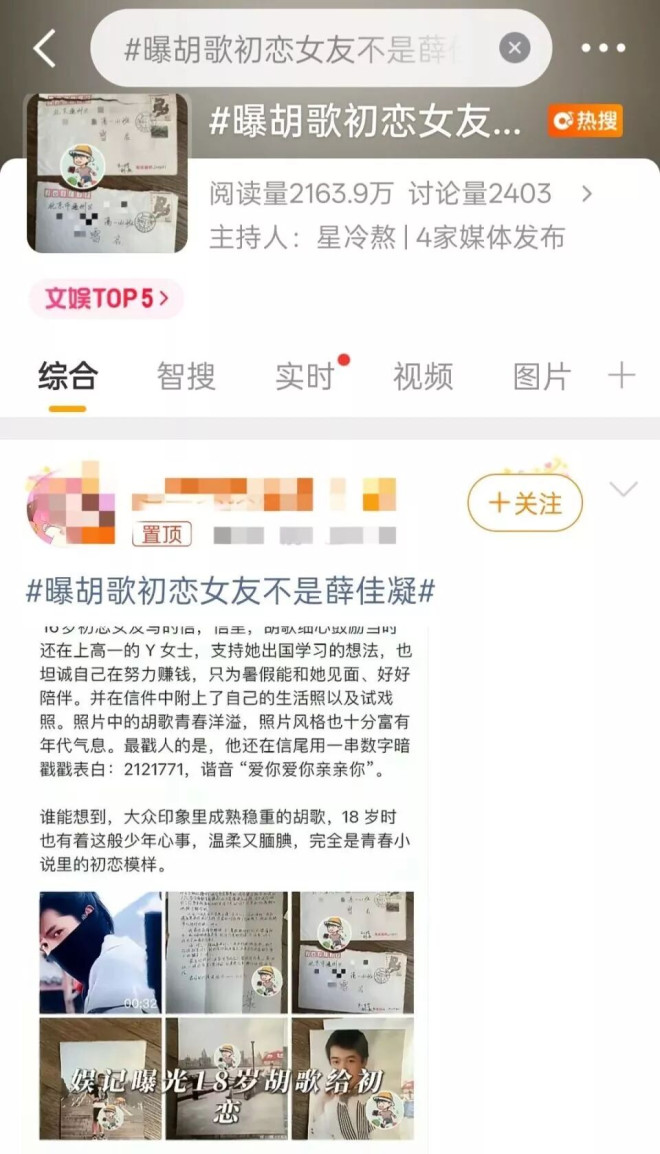Switch to the 视频 tab
660x1154 pixels.
click(x=423, y=377)
